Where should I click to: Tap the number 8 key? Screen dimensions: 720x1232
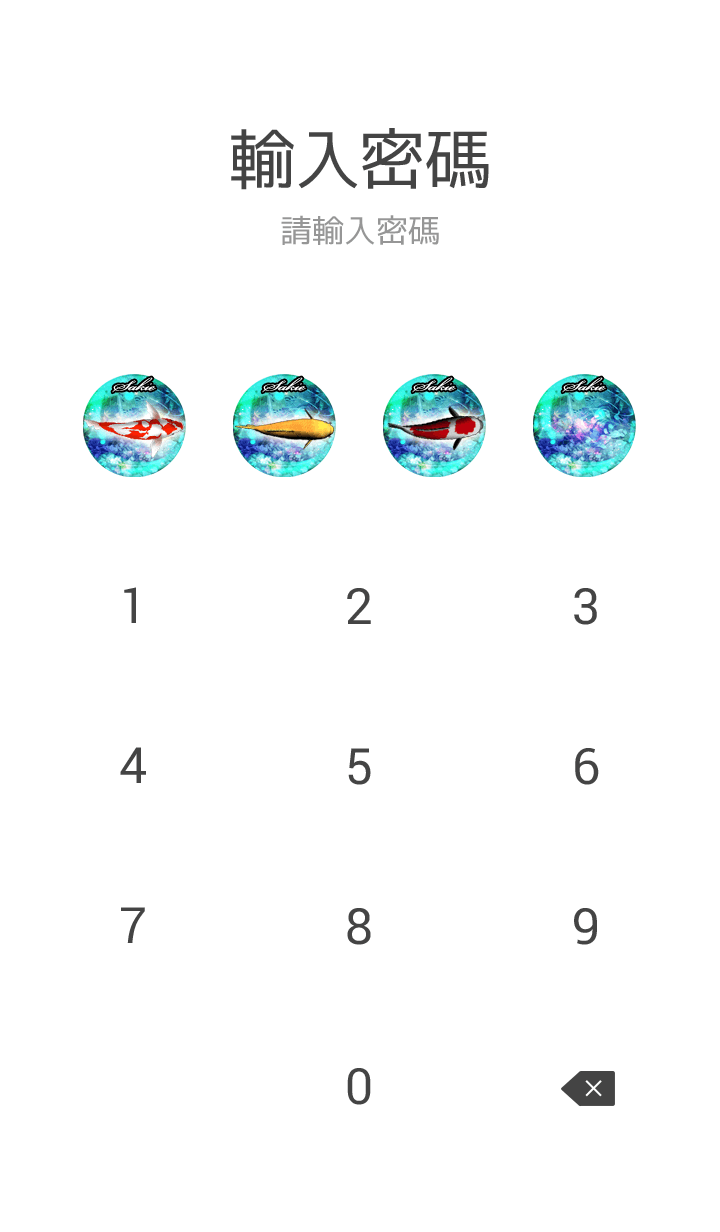pos(359,927)
